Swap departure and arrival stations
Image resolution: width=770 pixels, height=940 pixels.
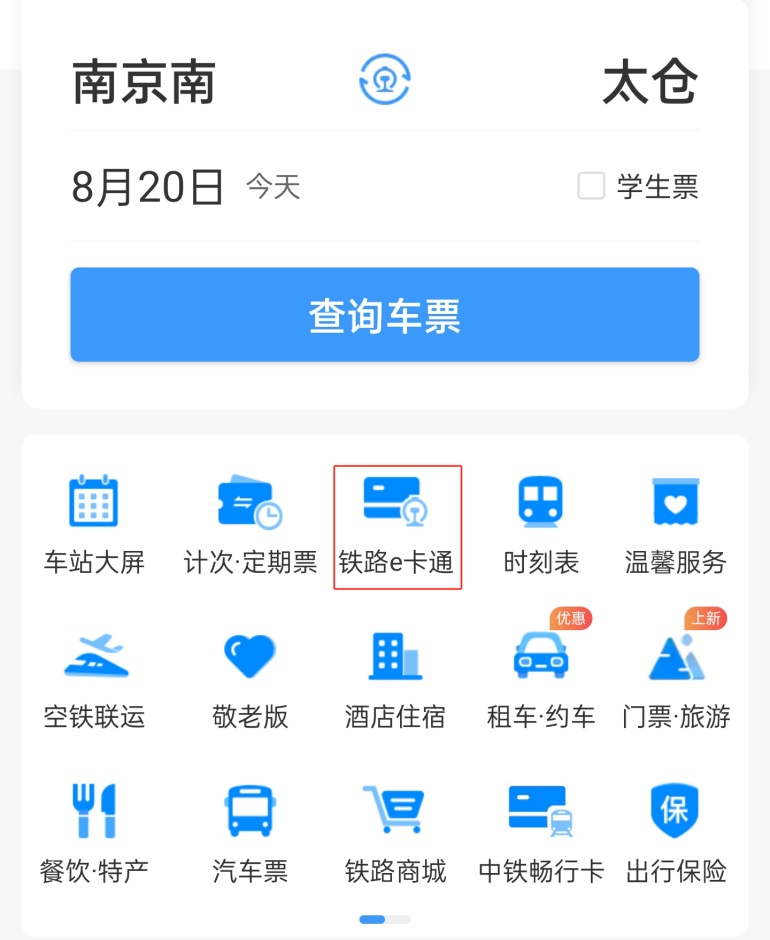click(x=385, y=80)
